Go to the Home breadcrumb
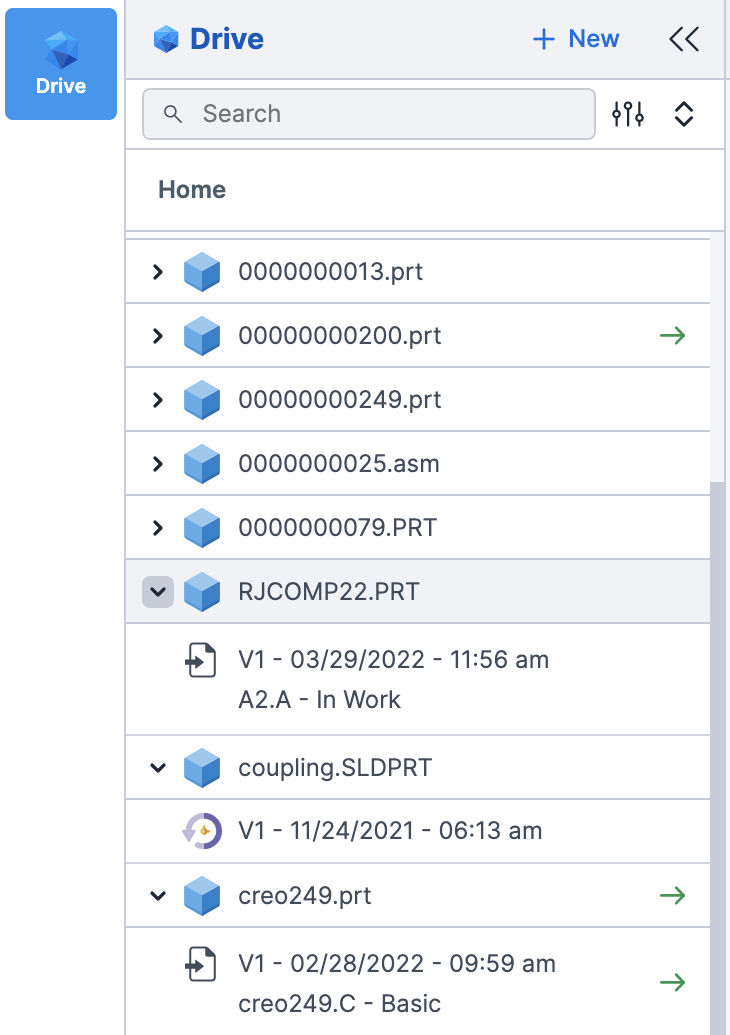The width and height of the screenshot is (730, 1035). tap(192, 190)
